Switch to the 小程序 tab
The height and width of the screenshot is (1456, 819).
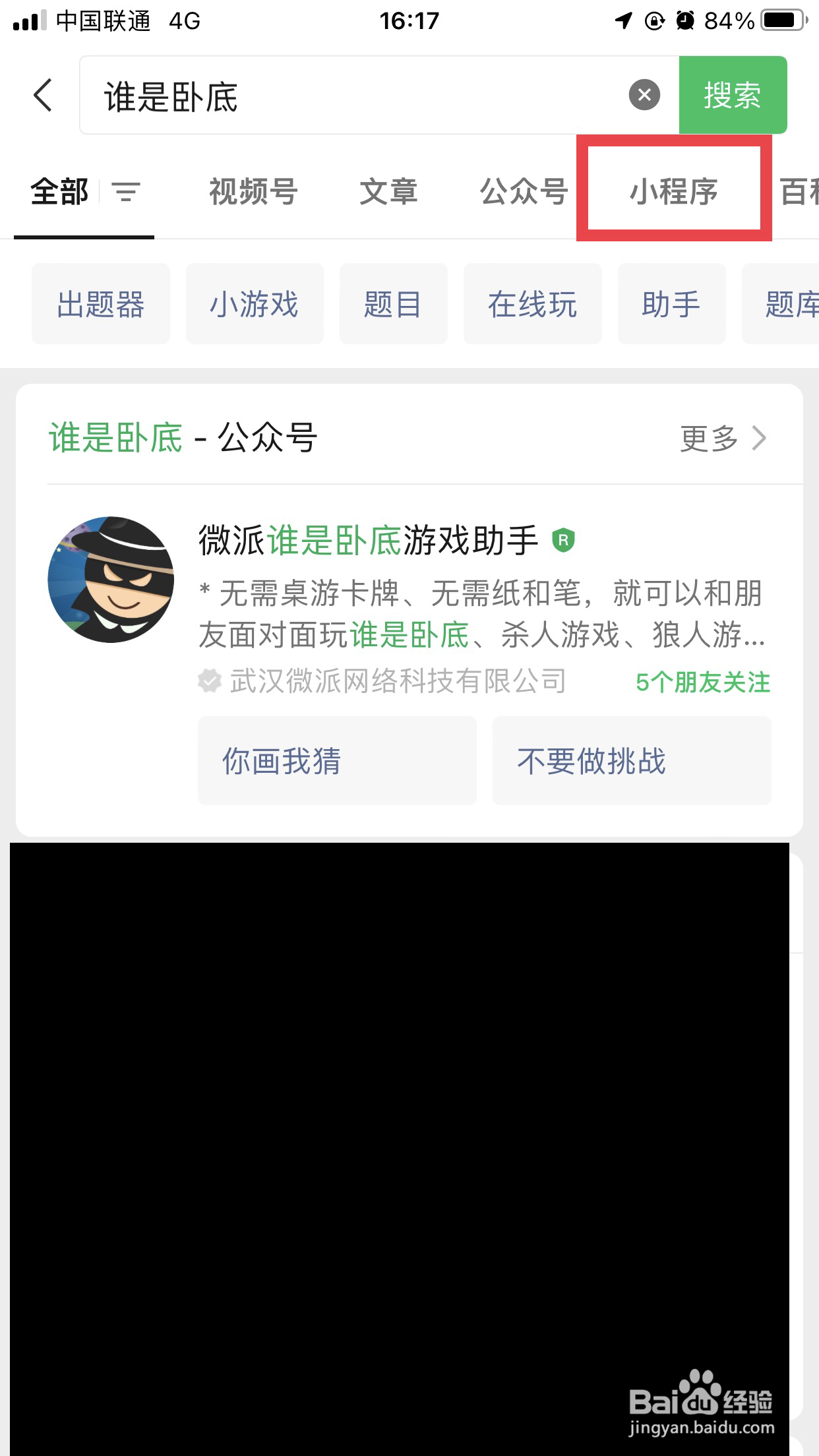[674, 192]
